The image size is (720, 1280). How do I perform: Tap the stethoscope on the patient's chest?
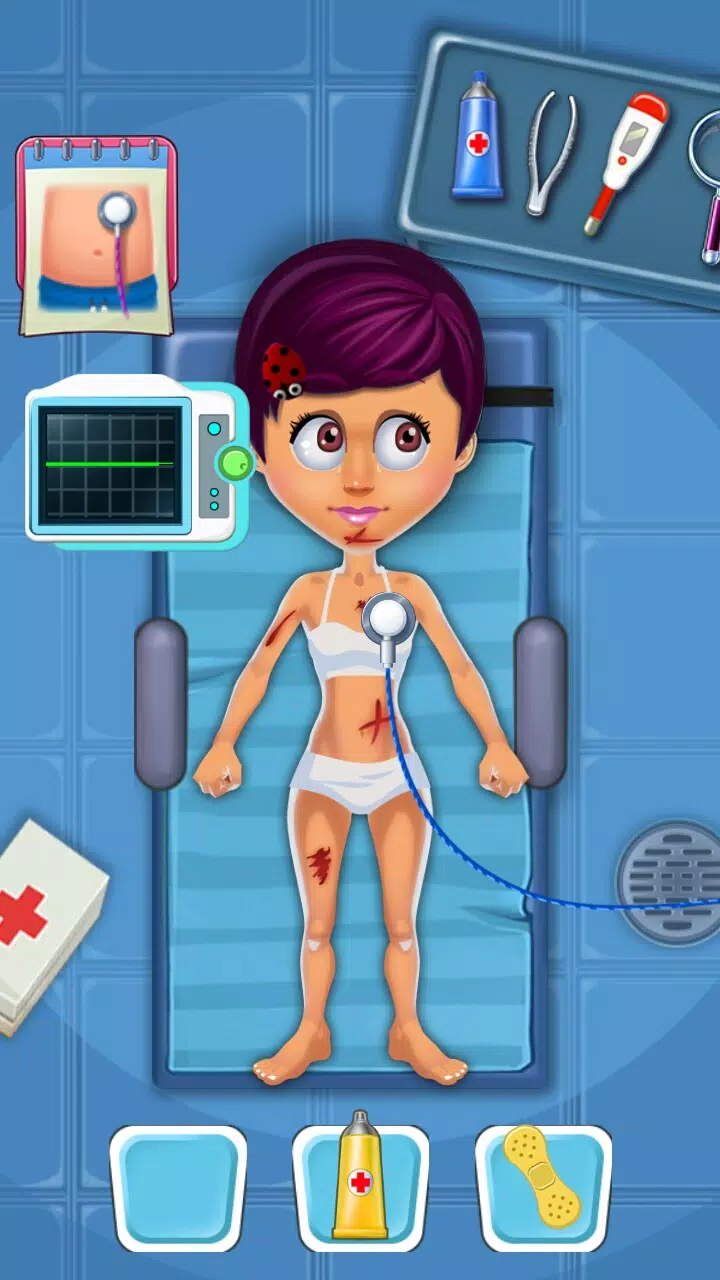pos(388,621)
